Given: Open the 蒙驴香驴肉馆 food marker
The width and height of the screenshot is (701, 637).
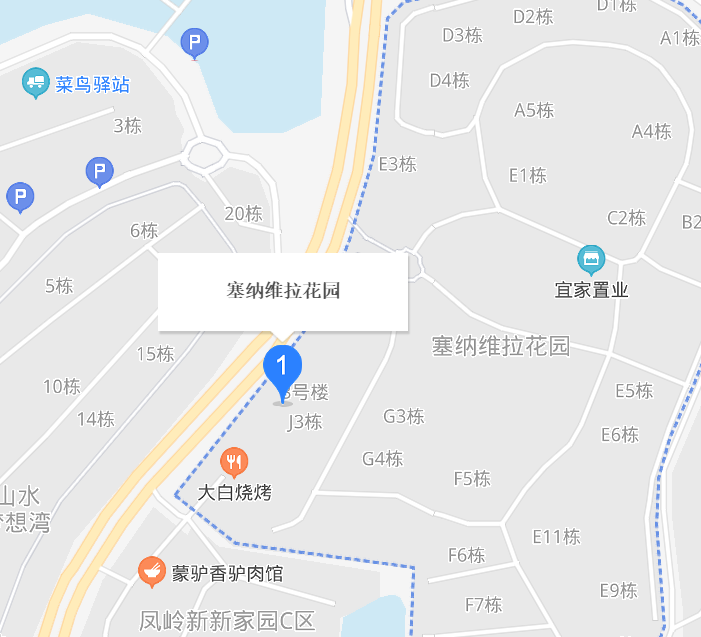Looking at the screenshot, I should 152,572.
